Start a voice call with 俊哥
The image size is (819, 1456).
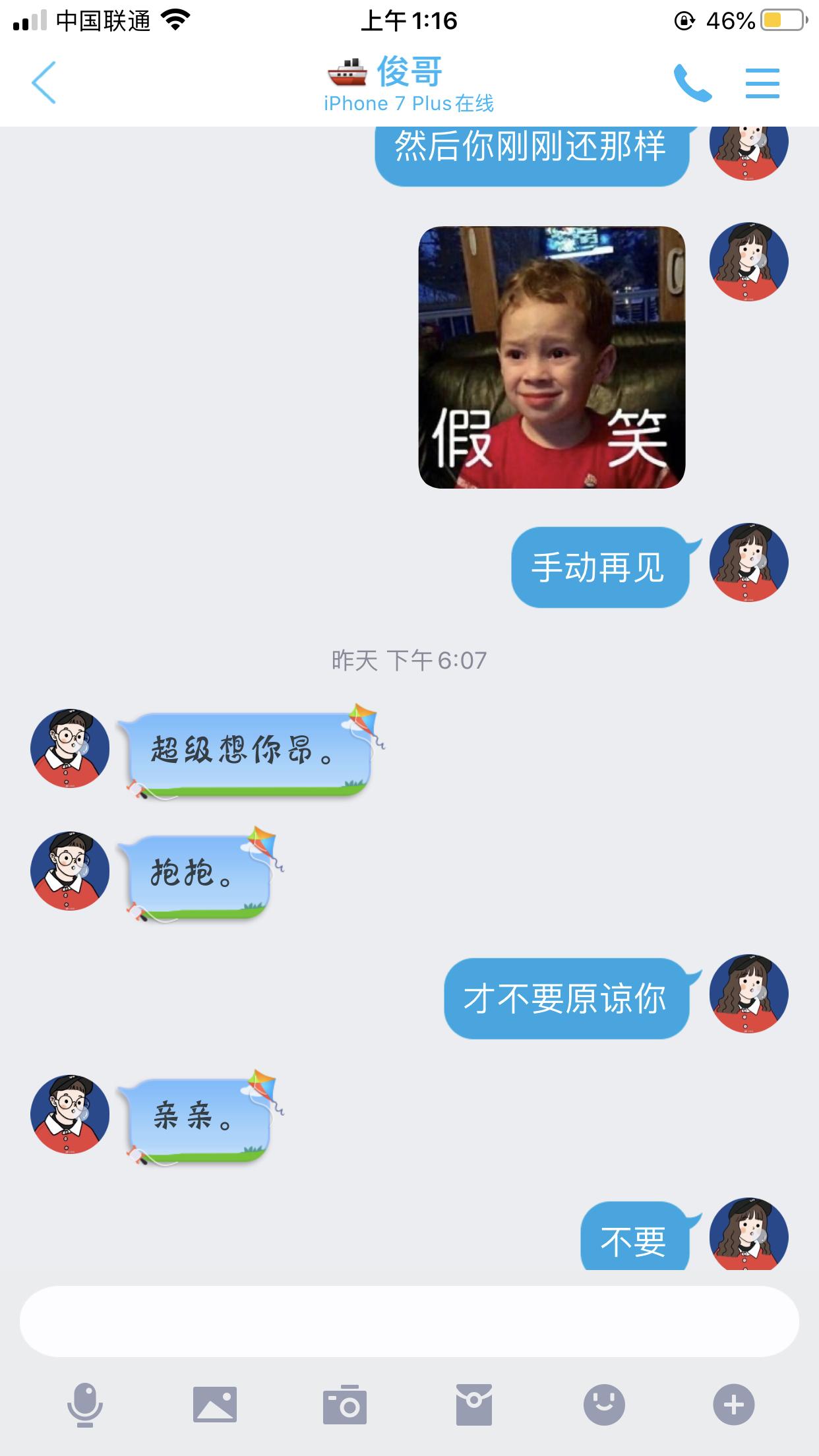coord(692,83)
